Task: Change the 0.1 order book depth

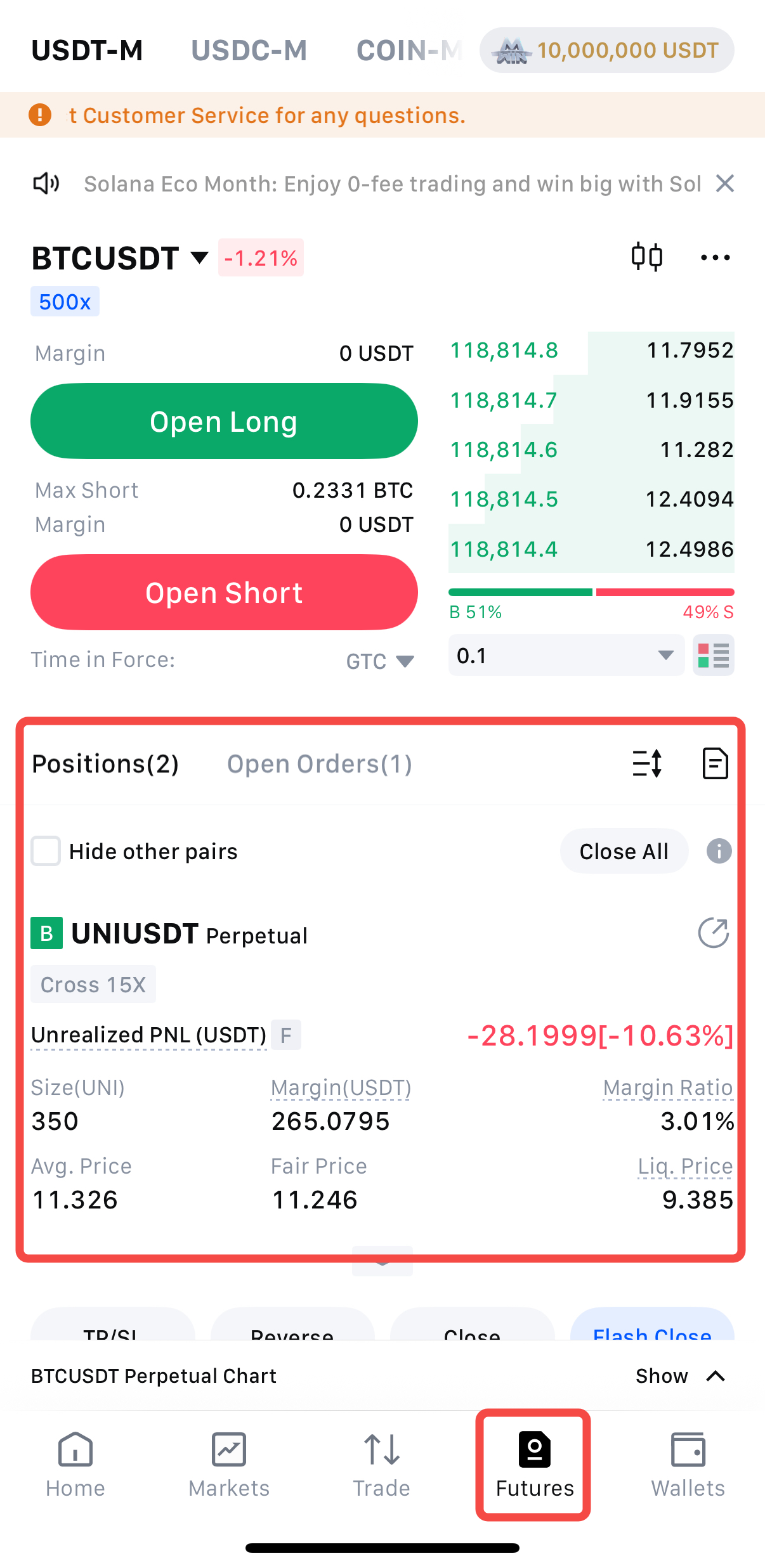Action: point(565,656)
